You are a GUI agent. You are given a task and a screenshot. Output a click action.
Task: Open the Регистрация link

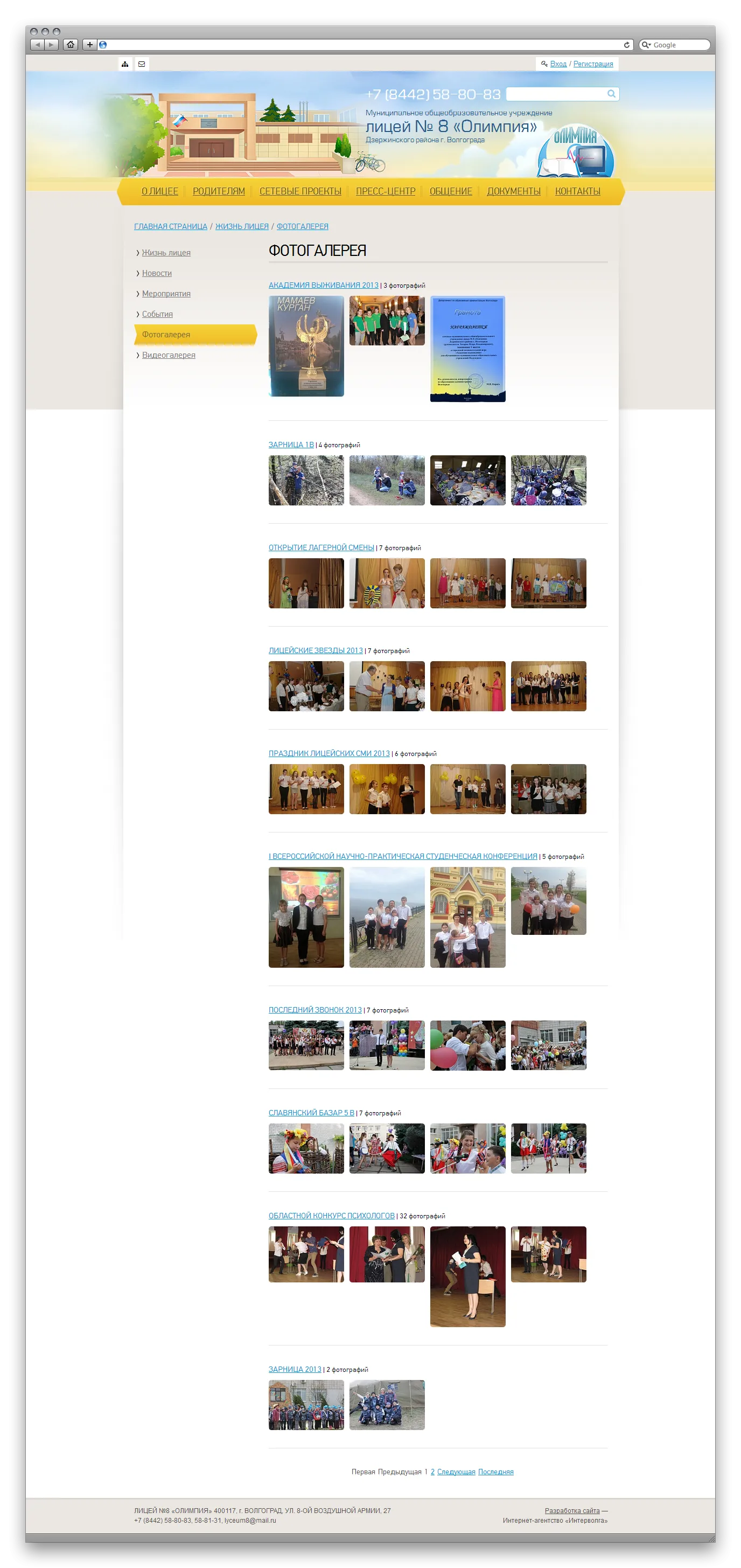592,64
